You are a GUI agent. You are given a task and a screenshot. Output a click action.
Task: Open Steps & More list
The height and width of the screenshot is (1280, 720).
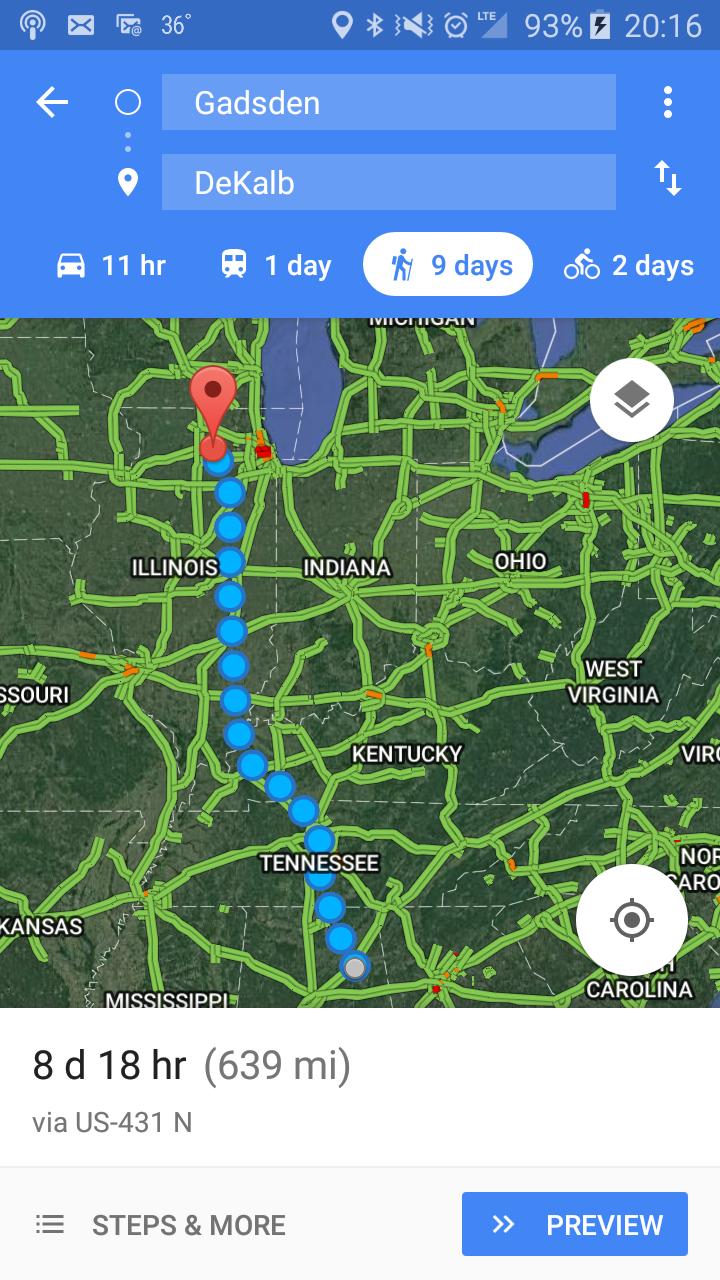point(160,1224)
